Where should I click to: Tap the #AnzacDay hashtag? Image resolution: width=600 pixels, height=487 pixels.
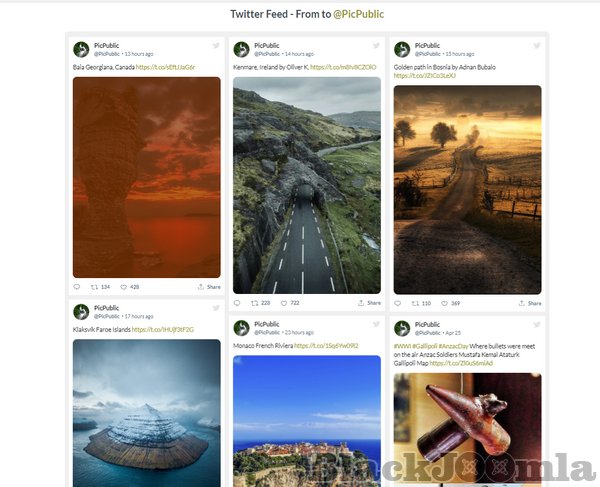447,345
